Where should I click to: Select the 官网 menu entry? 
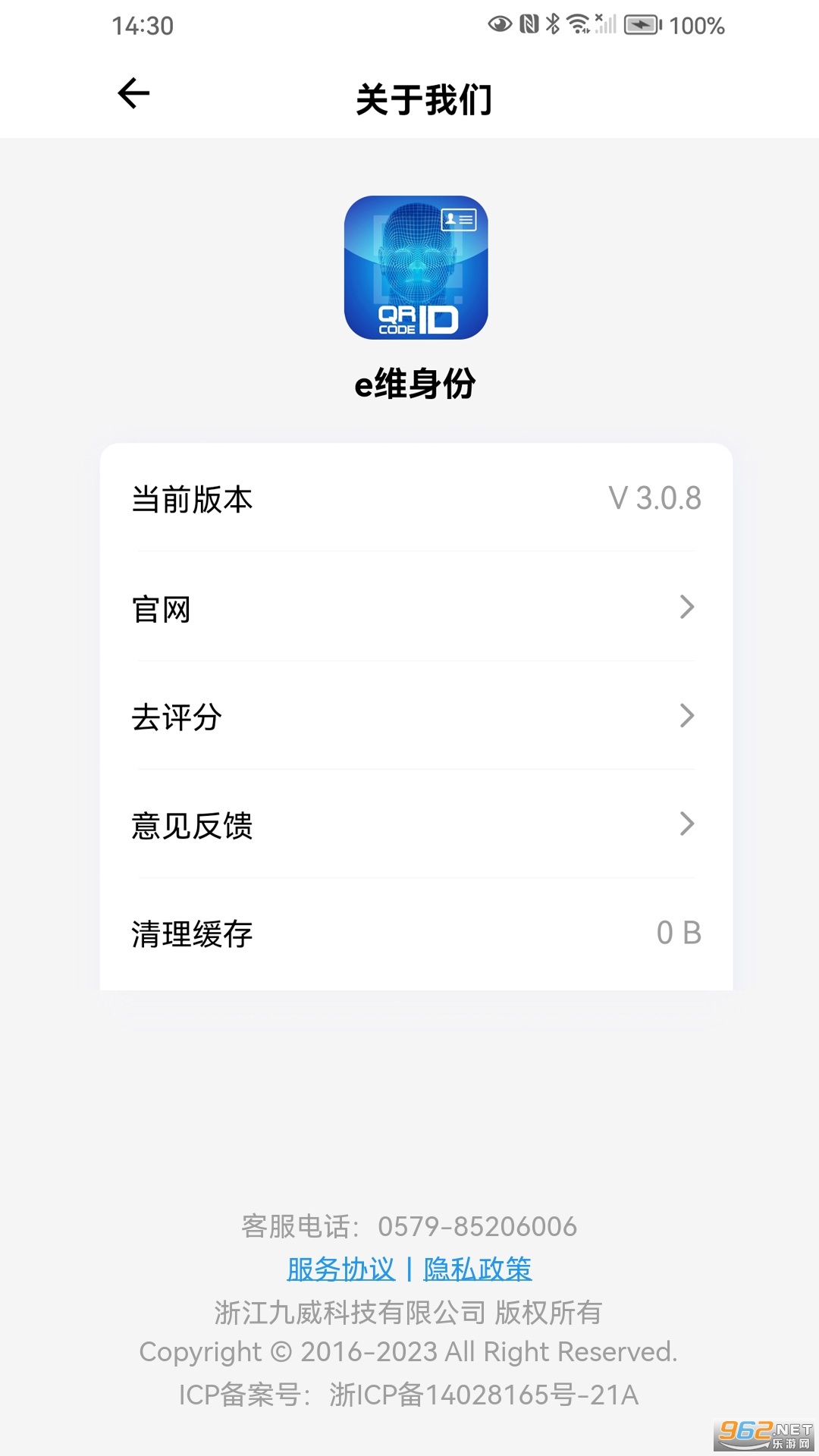tap(161, 609)
